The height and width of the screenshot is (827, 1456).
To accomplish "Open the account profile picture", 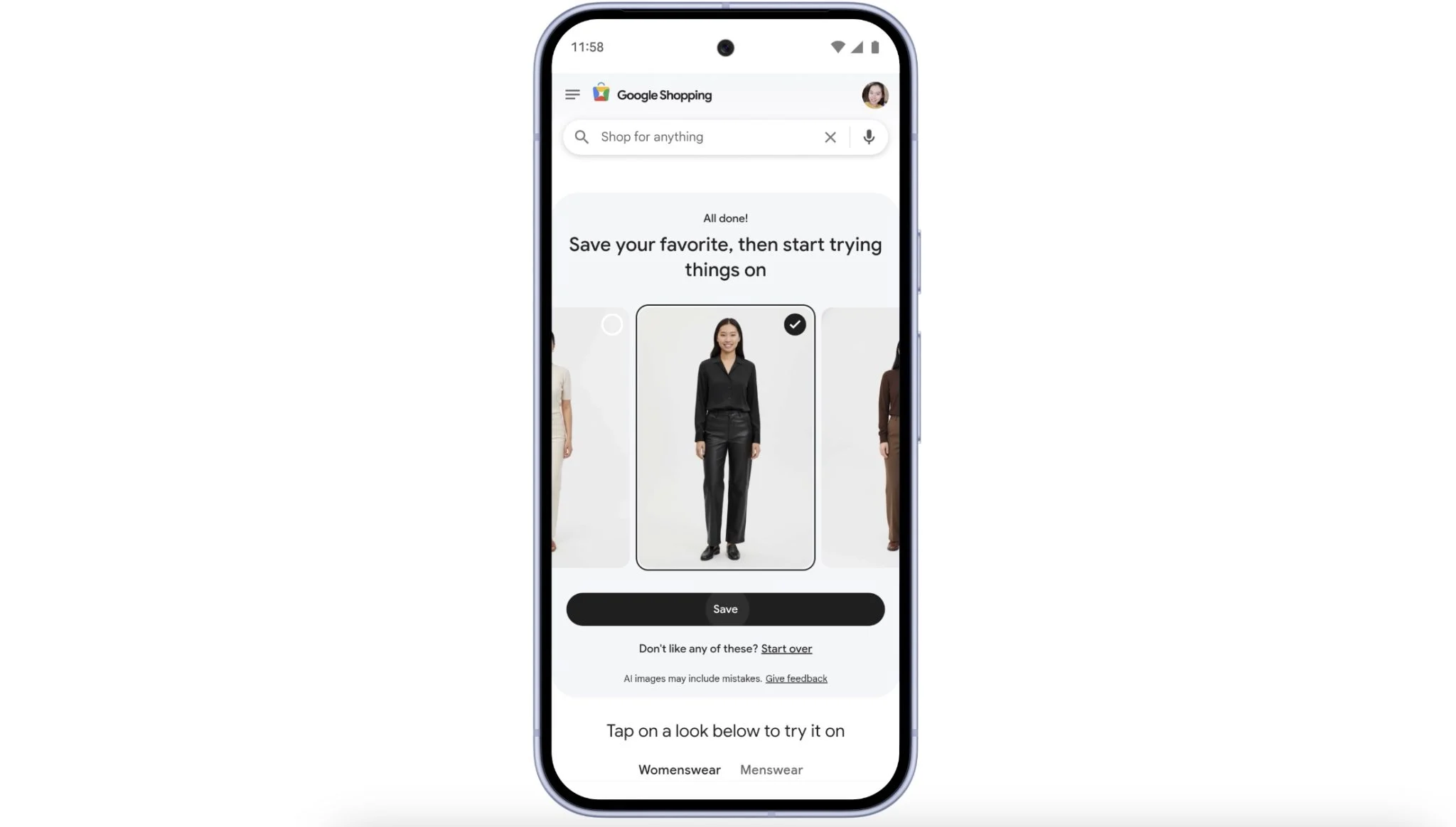I will click(x=874, y=95).
